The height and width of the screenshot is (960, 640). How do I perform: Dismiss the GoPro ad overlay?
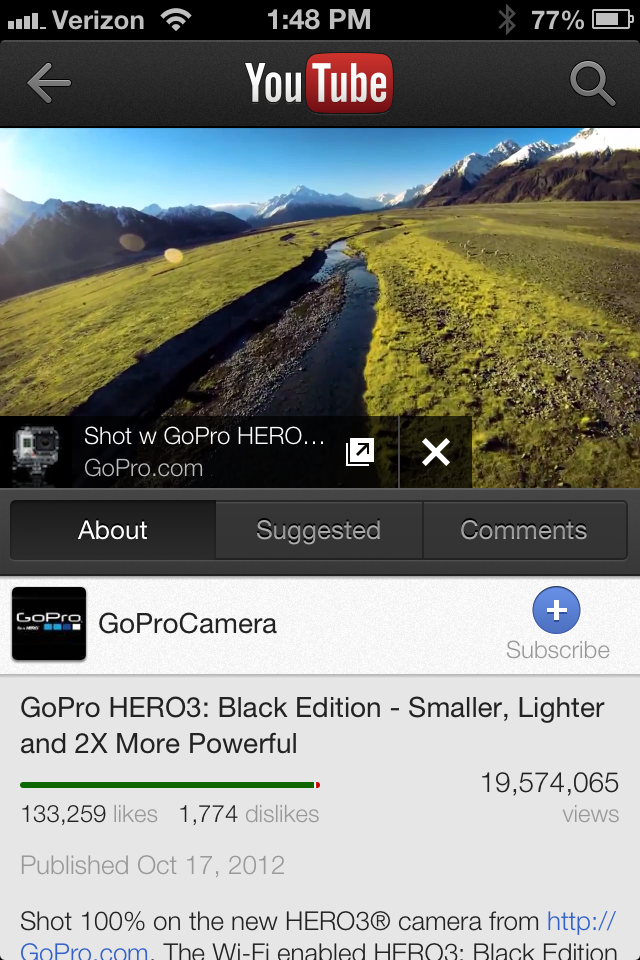(436, 453)
